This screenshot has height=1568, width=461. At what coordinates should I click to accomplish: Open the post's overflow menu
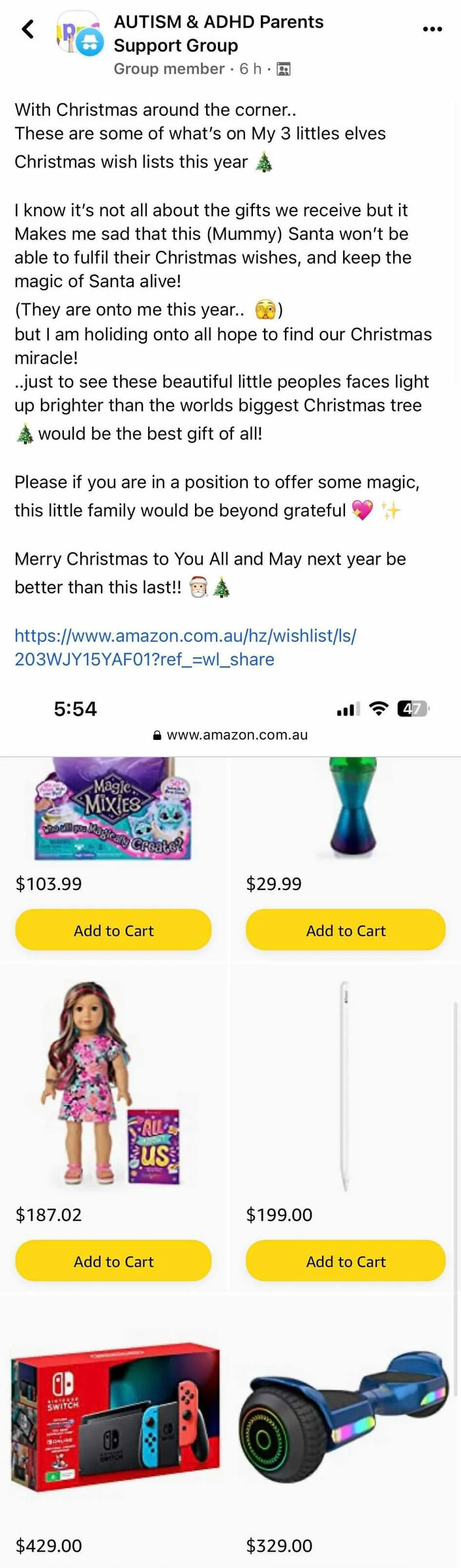click(x=432, y=29)
